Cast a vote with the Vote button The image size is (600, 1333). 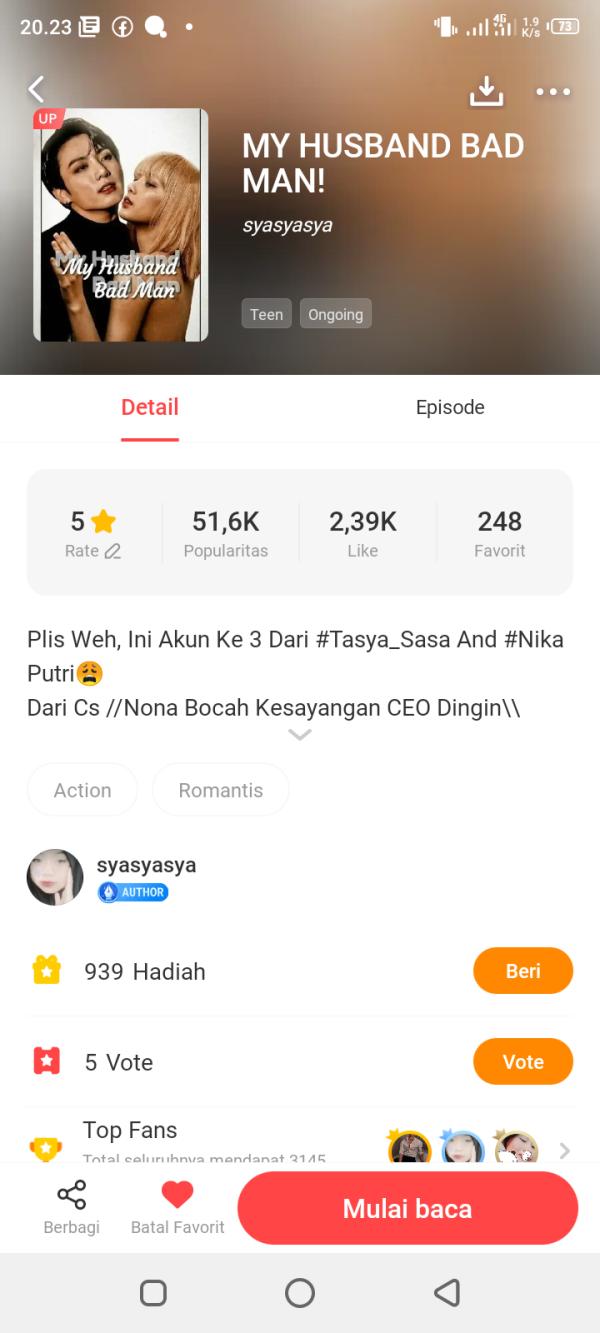pyautogui.click(x=522, y=1062)
